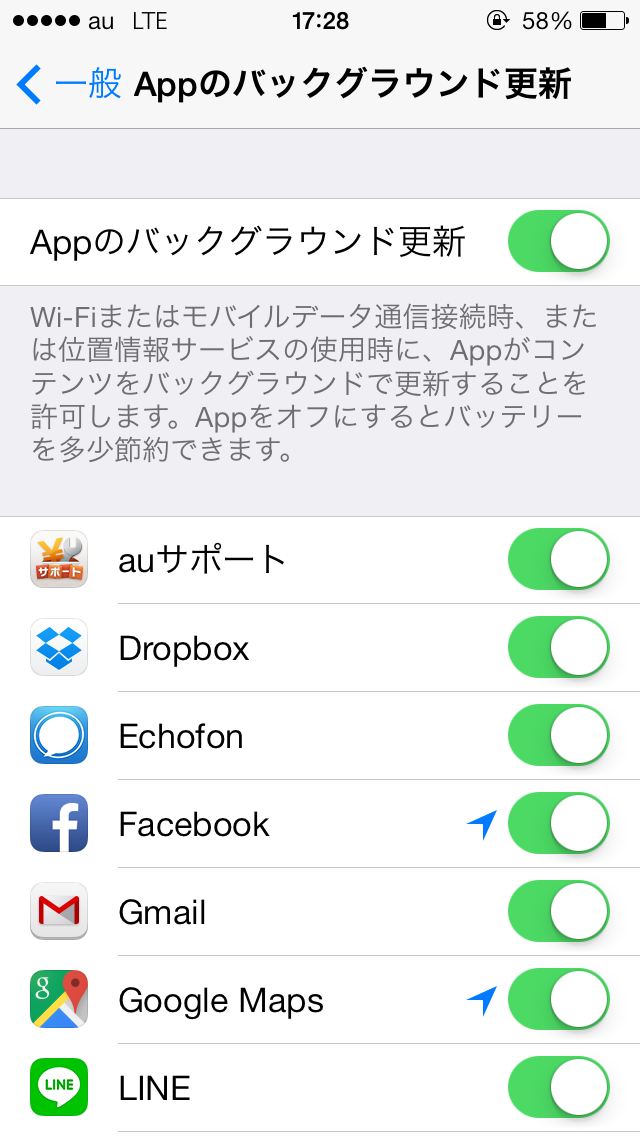640x1136 pixels.
Task: Turn off Facebook background refresh
Action: click(x=558, y=824)
